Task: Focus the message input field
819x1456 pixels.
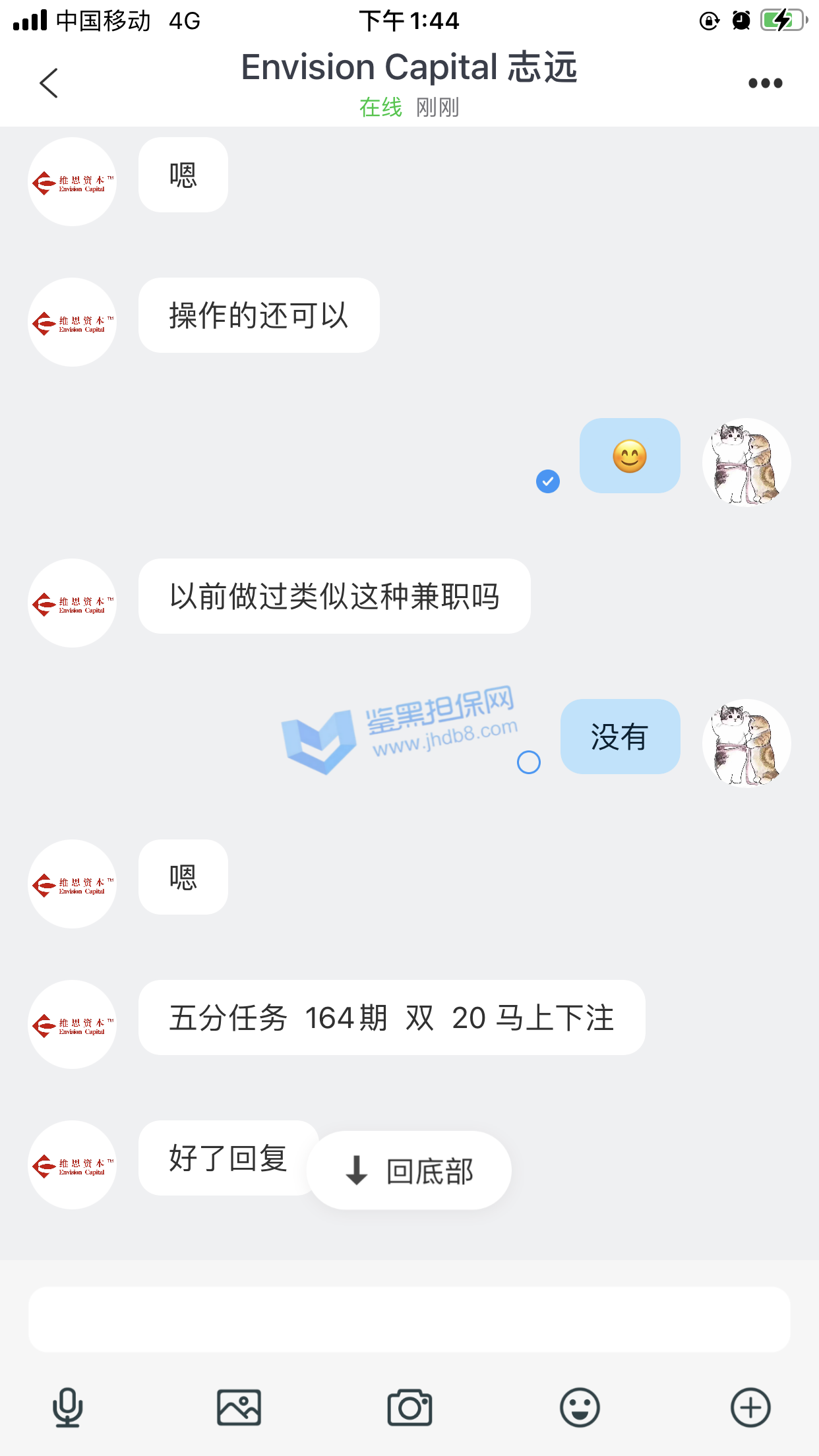Action: click(x=409, y=1319)
